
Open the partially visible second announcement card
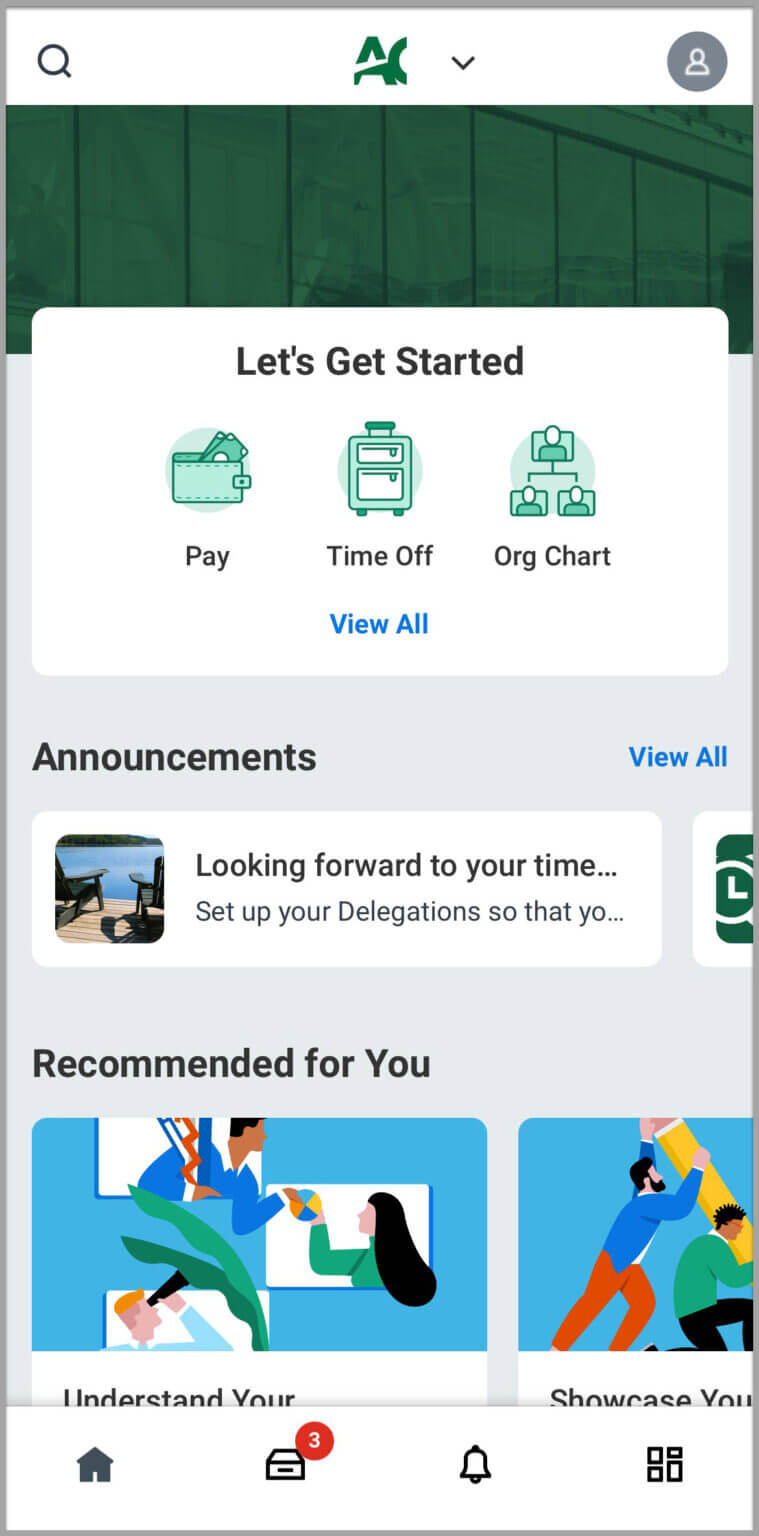pyautogui.click(x=726, y=888)
